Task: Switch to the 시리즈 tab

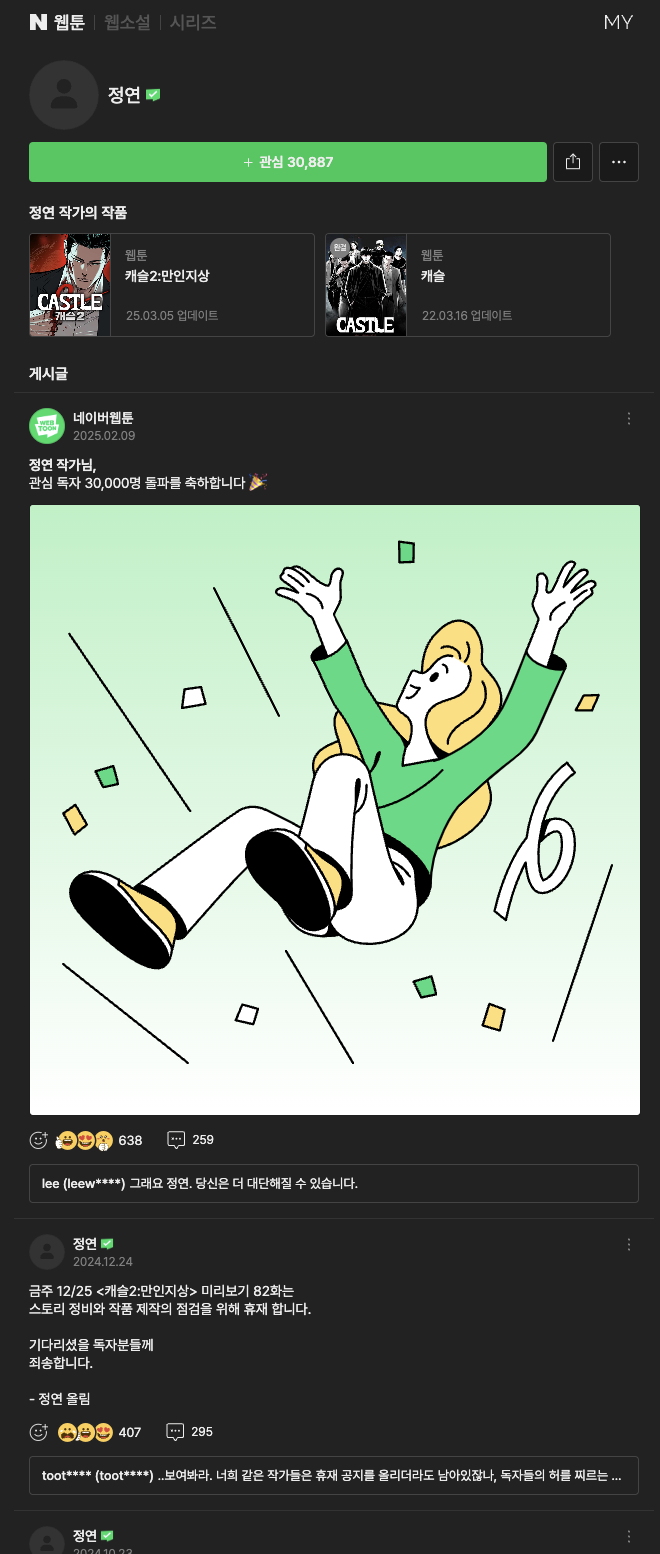Action: [x=192, y=22]
